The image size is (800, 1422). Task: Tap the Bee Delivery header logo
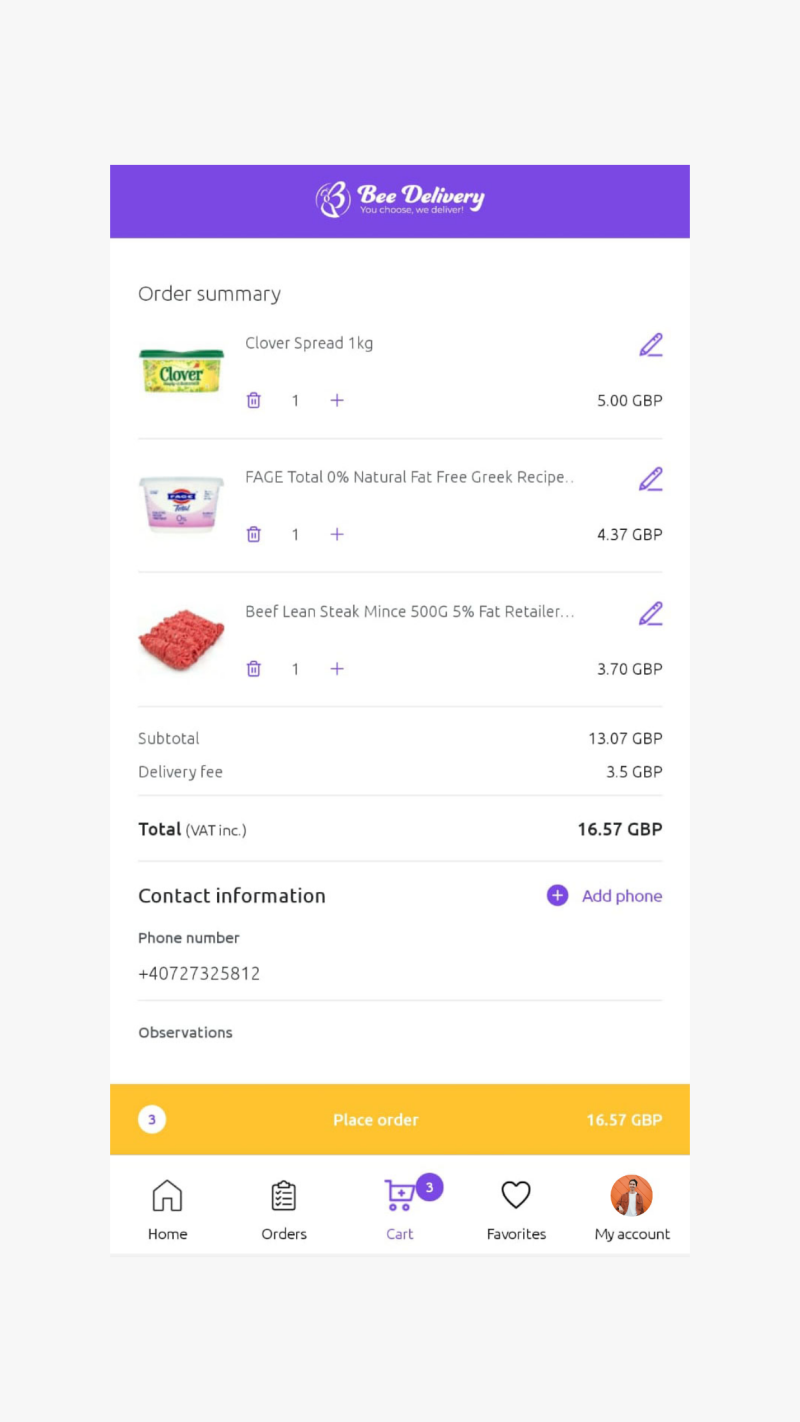pyautogui.click(x=400, y=199)
